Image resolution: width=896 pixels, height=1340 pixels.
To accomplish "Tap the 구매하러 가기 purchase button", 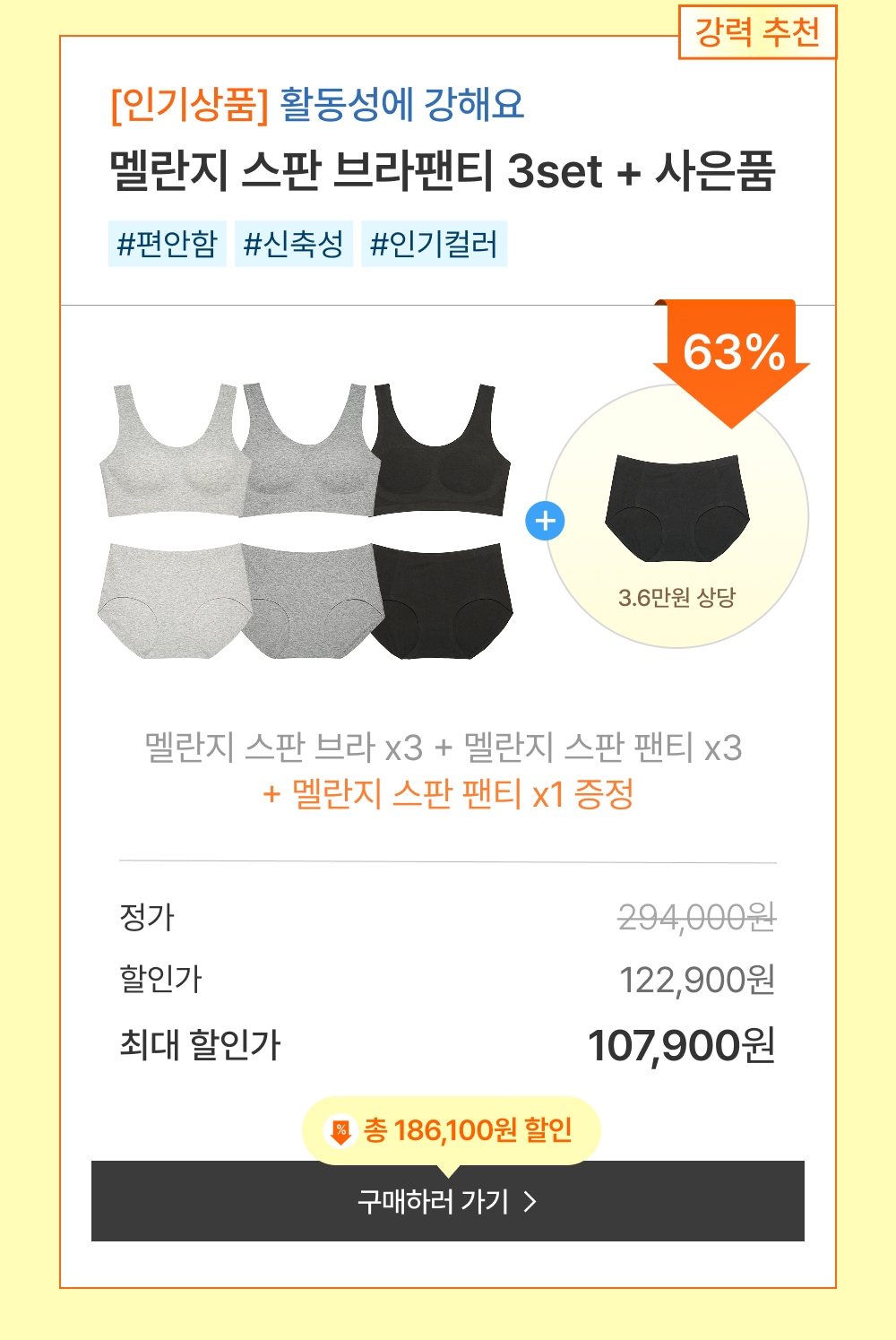I will point(447,1202).
